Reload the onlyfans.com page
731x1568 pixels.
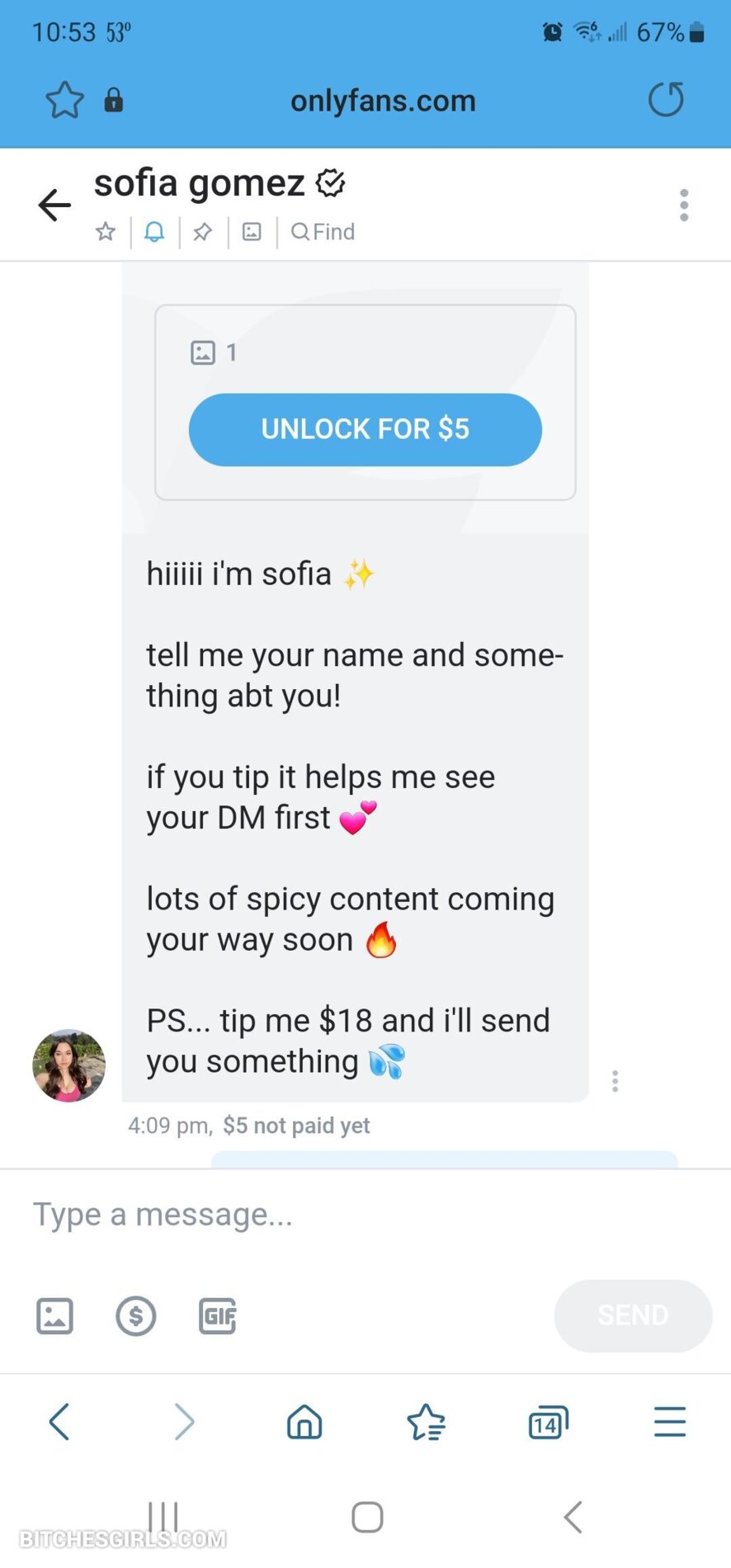[x=666, y=100]
